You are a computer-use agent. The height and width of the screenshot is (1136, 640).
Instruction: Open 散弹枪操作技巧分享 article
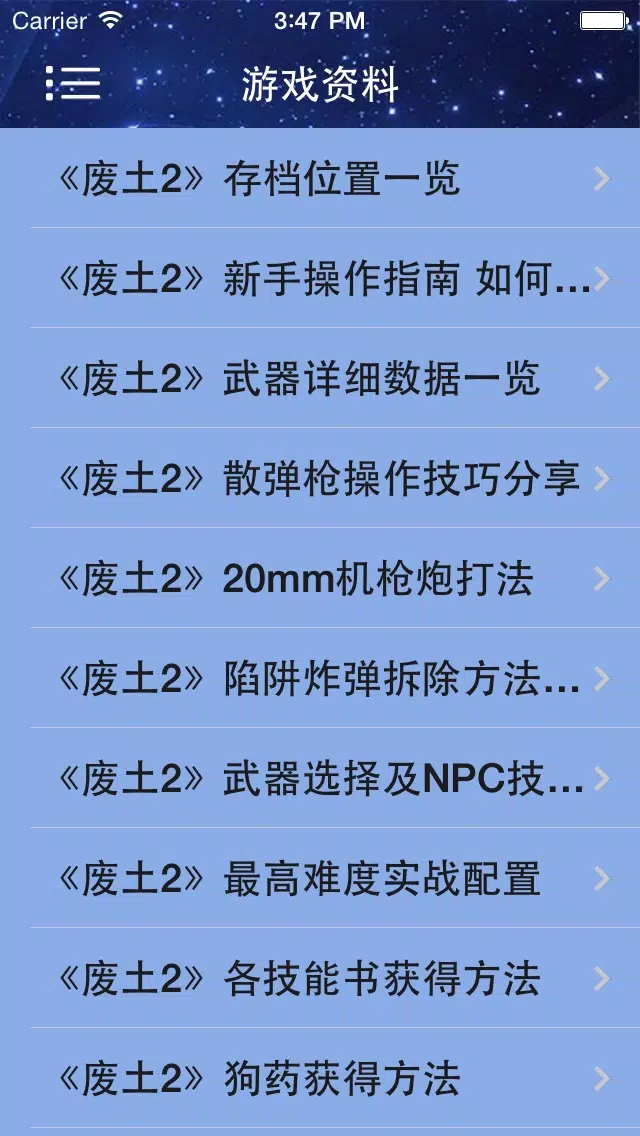click(x=320, y=478)
